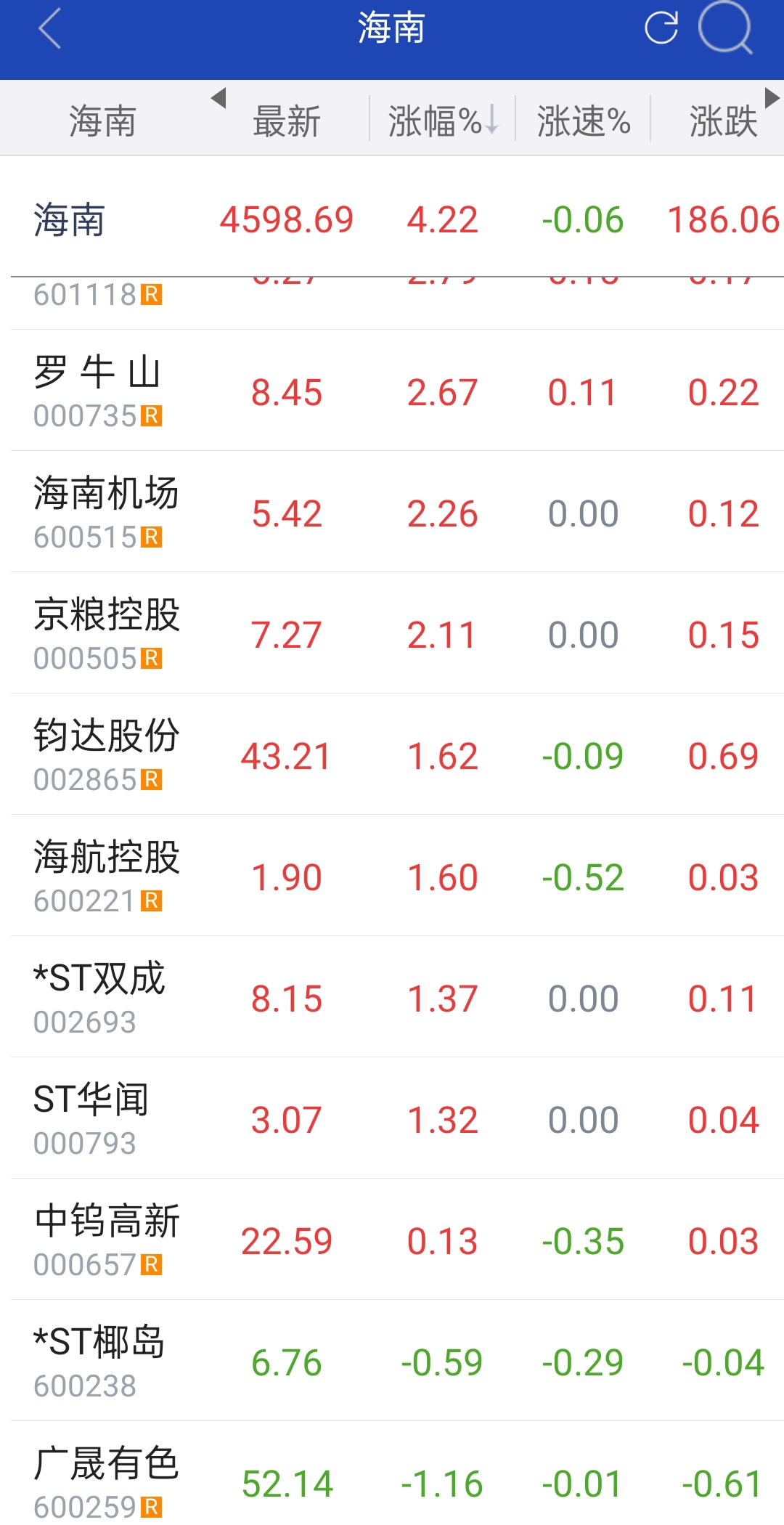View details of 京粮控股 000505

[392, 633]
